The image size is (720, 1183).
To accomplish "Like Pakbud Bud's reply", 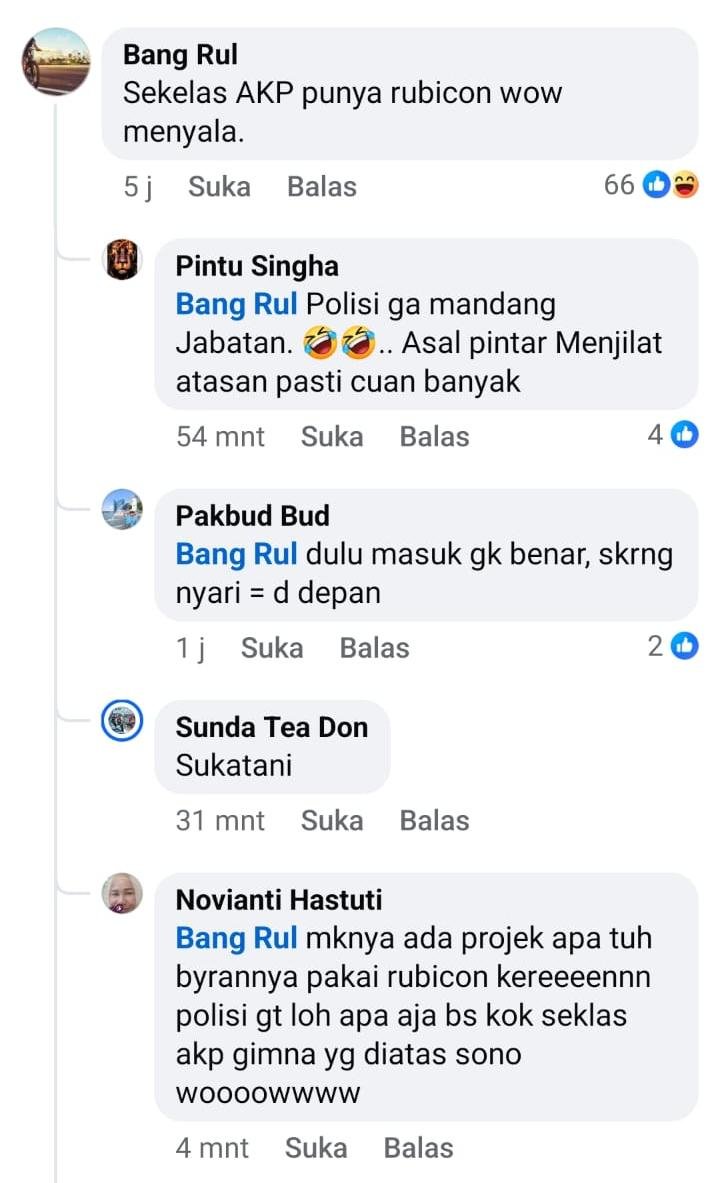I will [271, 648].
